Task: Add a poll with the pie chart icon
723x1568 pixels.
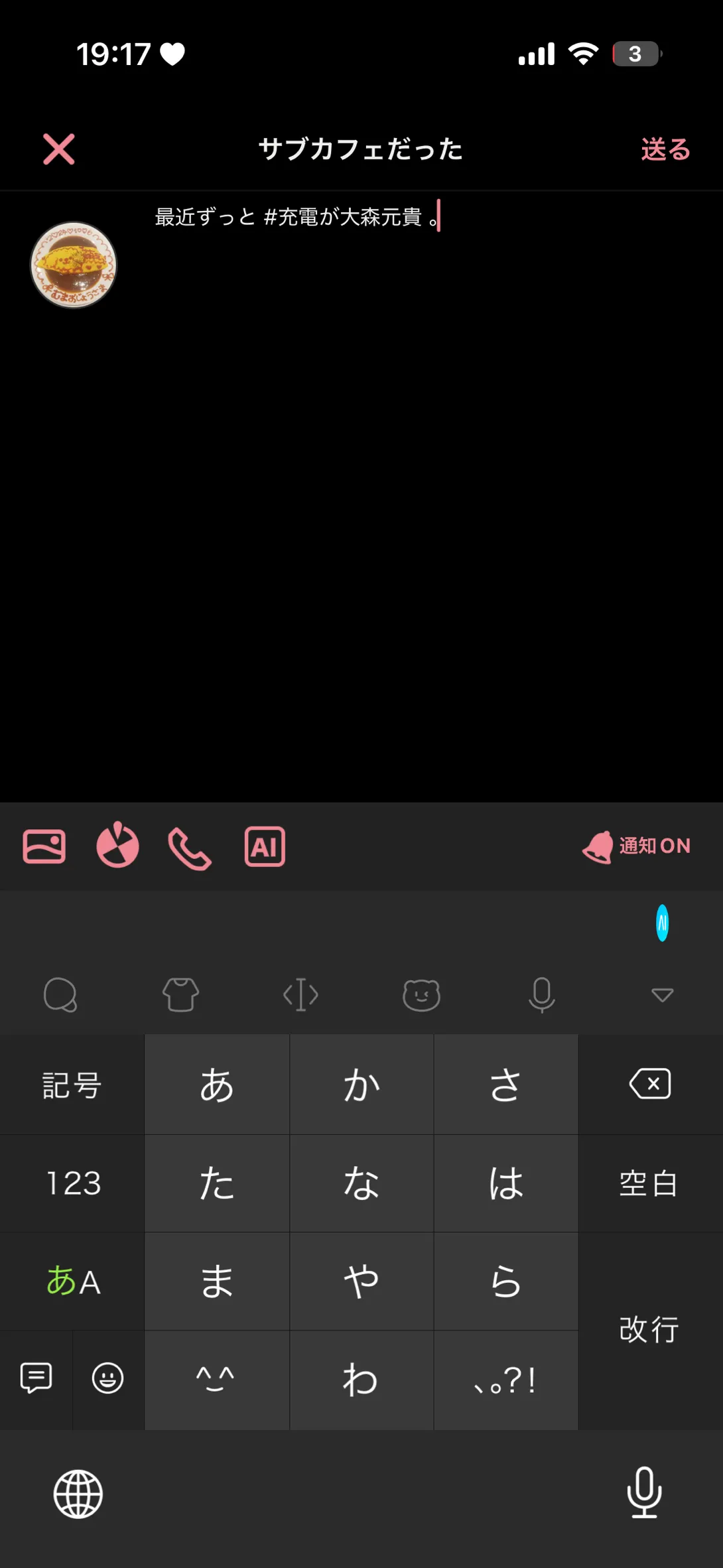Action: (117, 846)
